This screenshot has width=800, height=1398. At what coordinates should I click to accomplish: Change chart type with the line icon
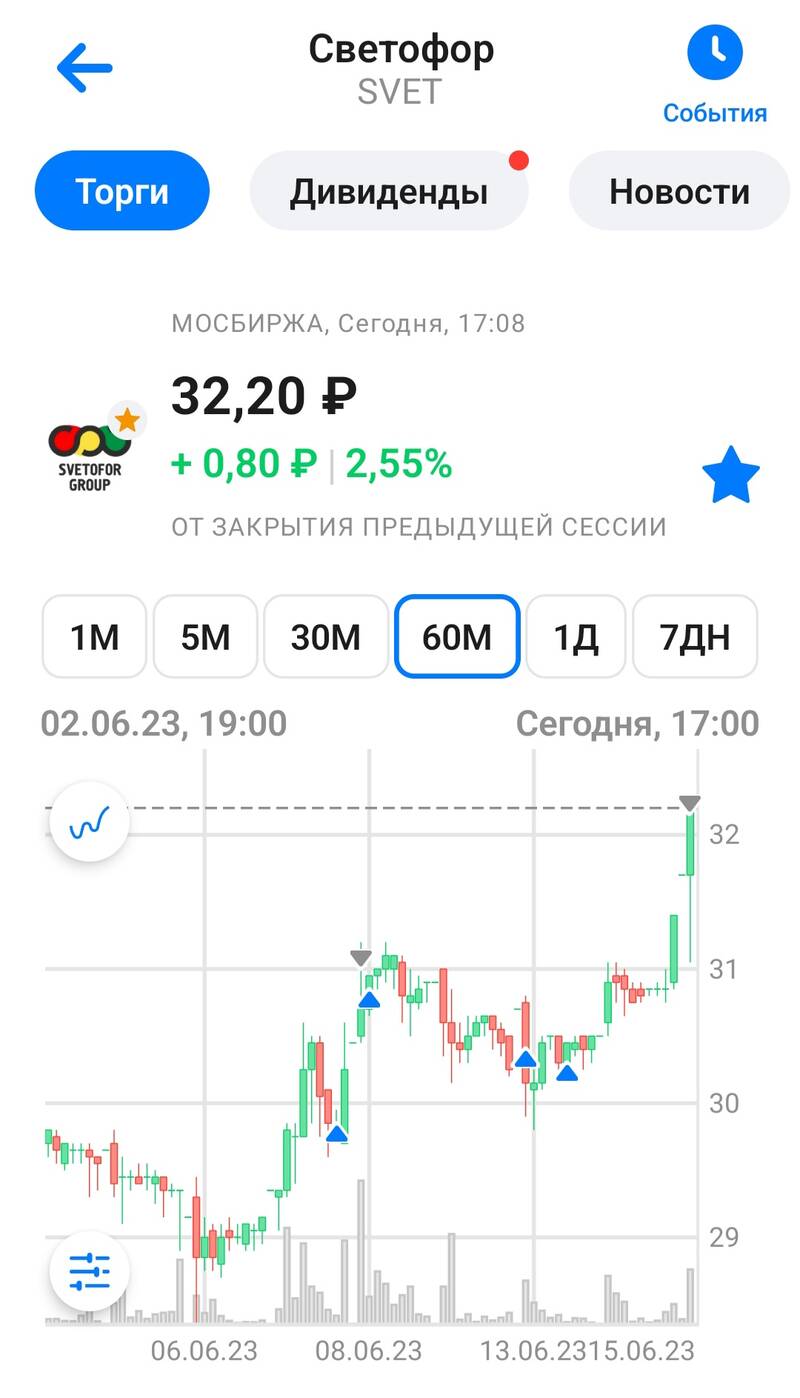(x=90, y=822)
